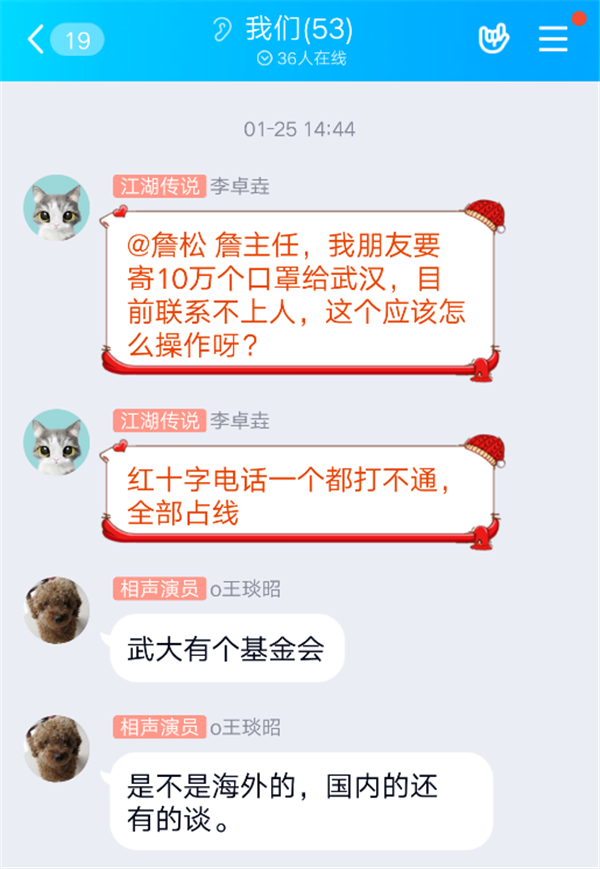
Task: Tap the 是不是海外的 message bubble
Action: pos(300,801)
